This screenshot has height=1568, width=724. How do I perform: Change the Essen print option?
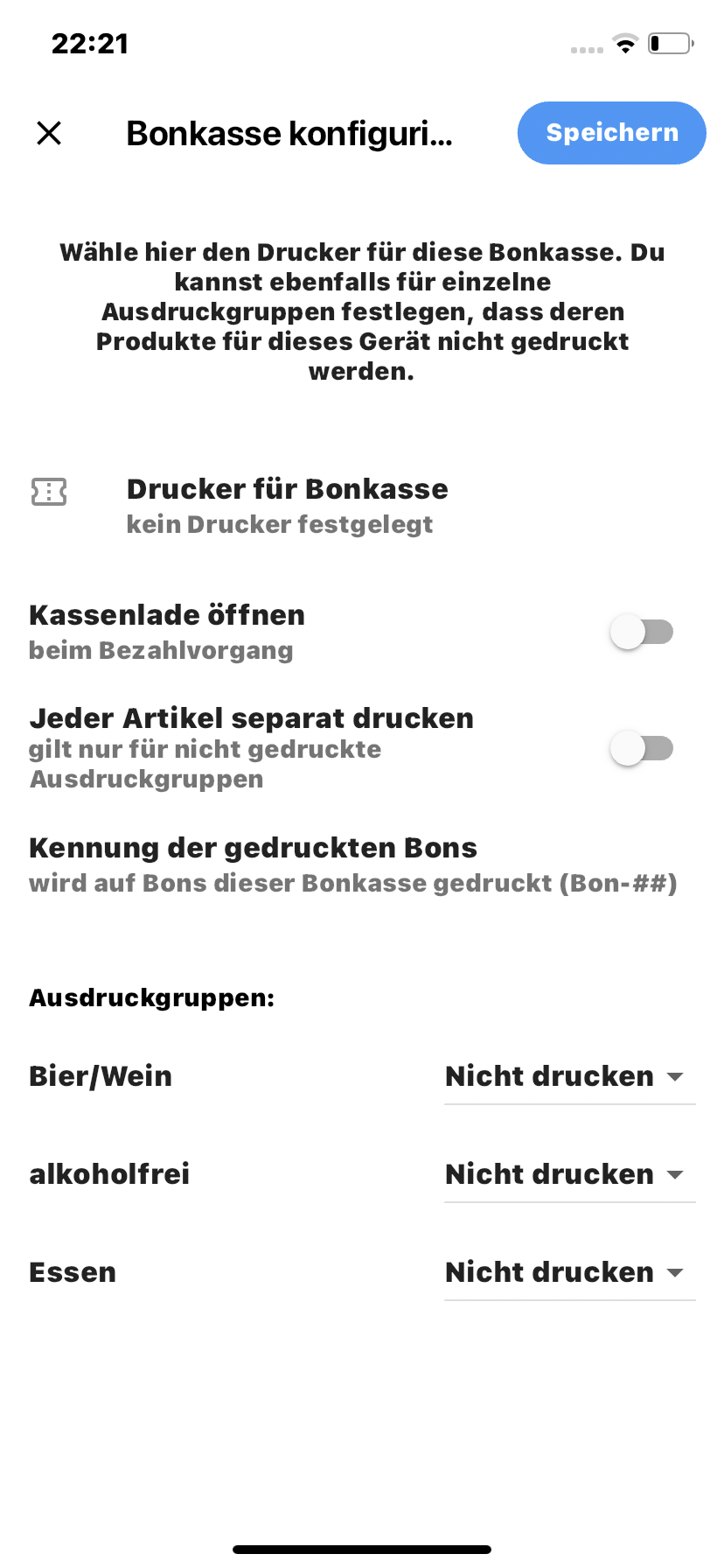pyautogui.click(x=569, y=1272)
